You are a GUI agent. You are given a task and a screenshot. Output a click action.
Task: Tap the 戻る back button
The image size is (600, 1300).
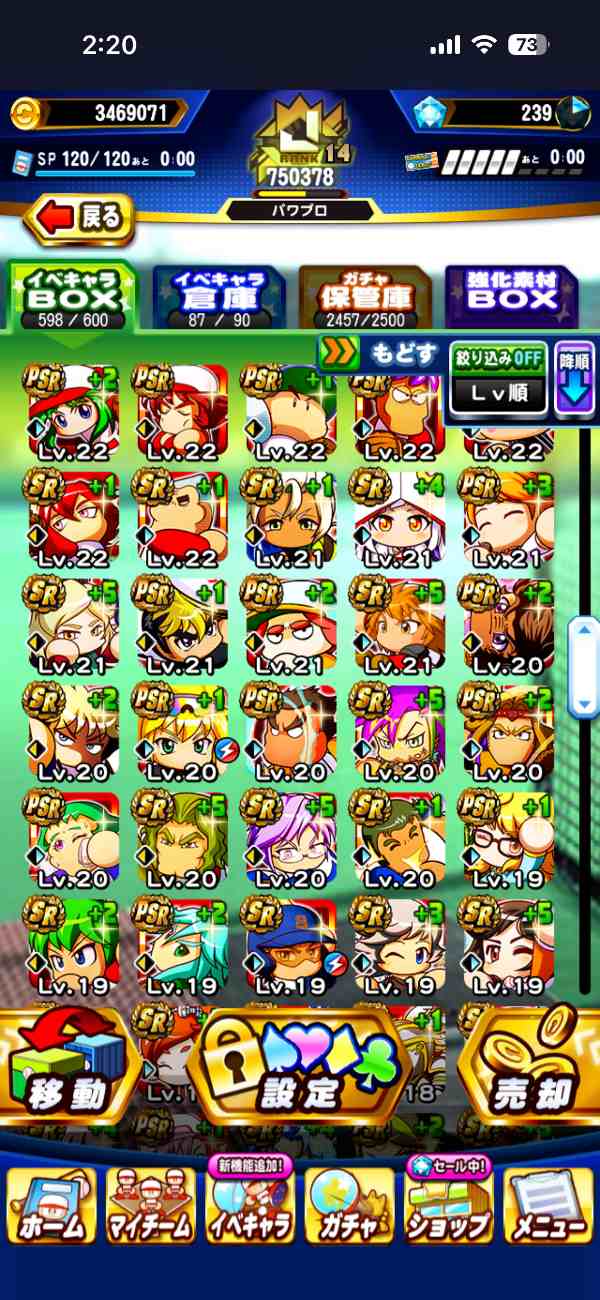[x=78, y=218]
